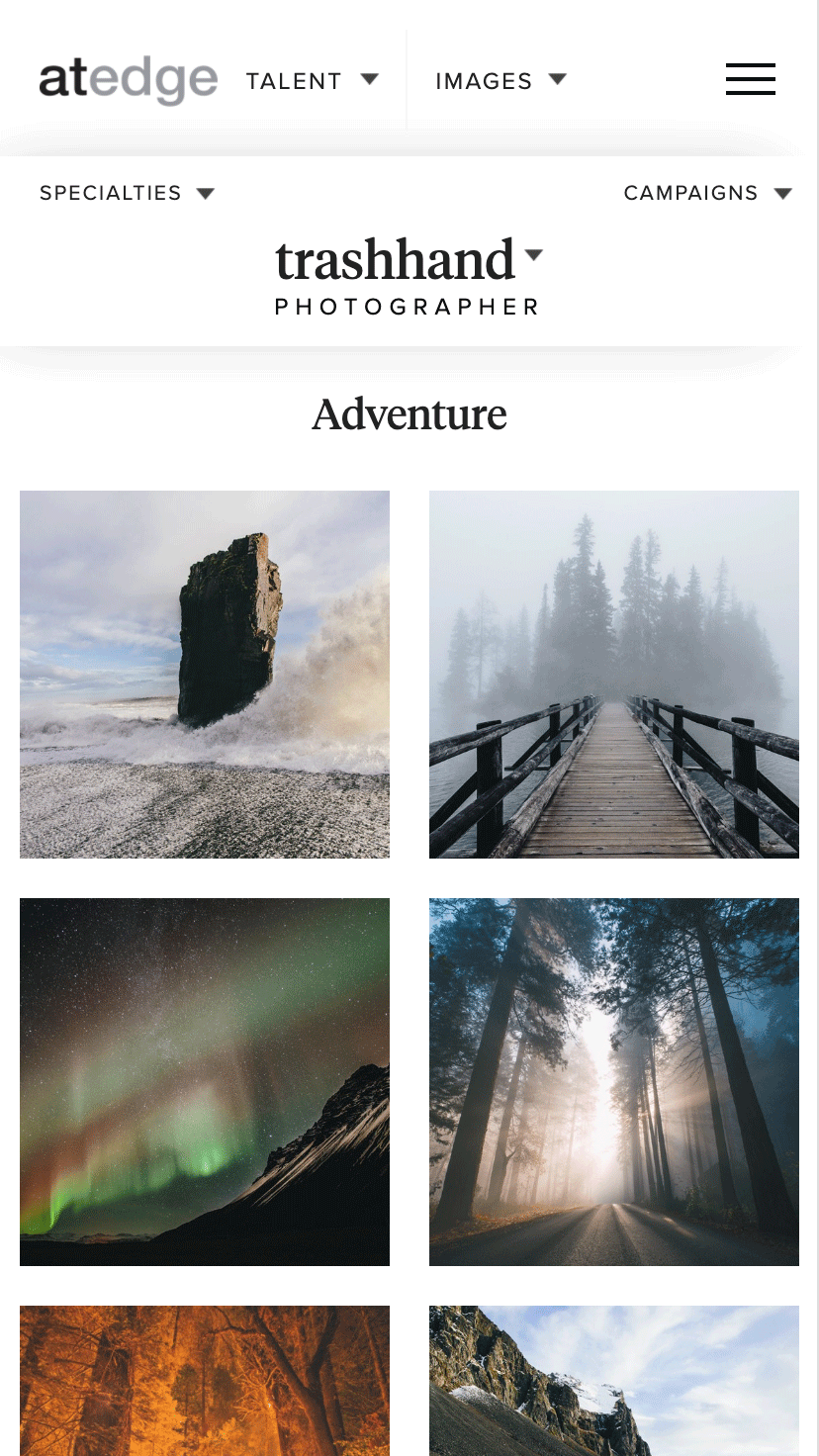The image size is (819, 1456).
Task: Open the sea stack rock wave photo
Action: tap(205, 674)
